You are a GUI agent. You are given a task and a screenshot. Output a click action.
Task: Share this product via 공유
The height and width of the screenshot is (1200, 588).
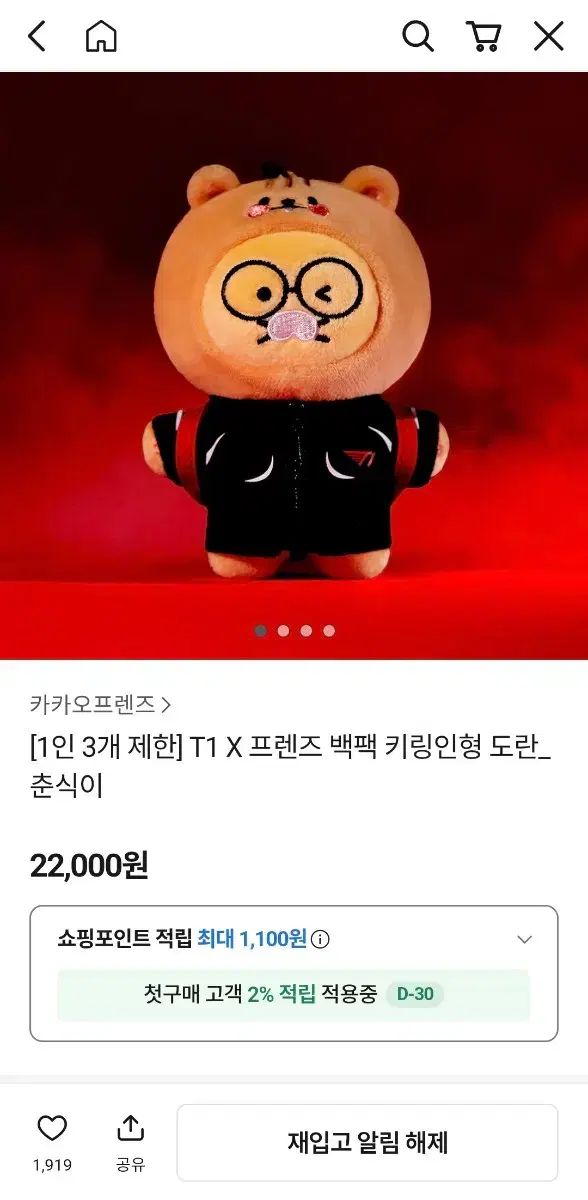pos(131,1129)
